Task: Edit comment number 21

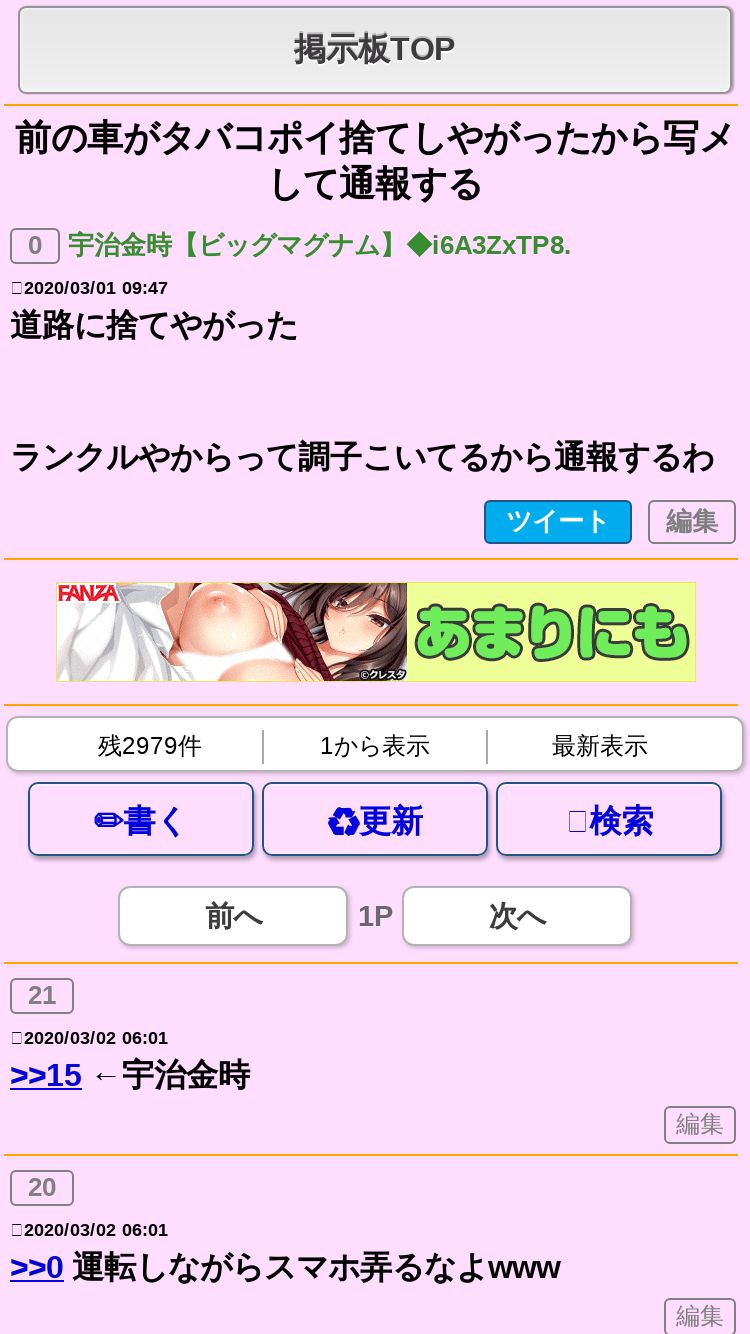Action: click(699, 1125)
